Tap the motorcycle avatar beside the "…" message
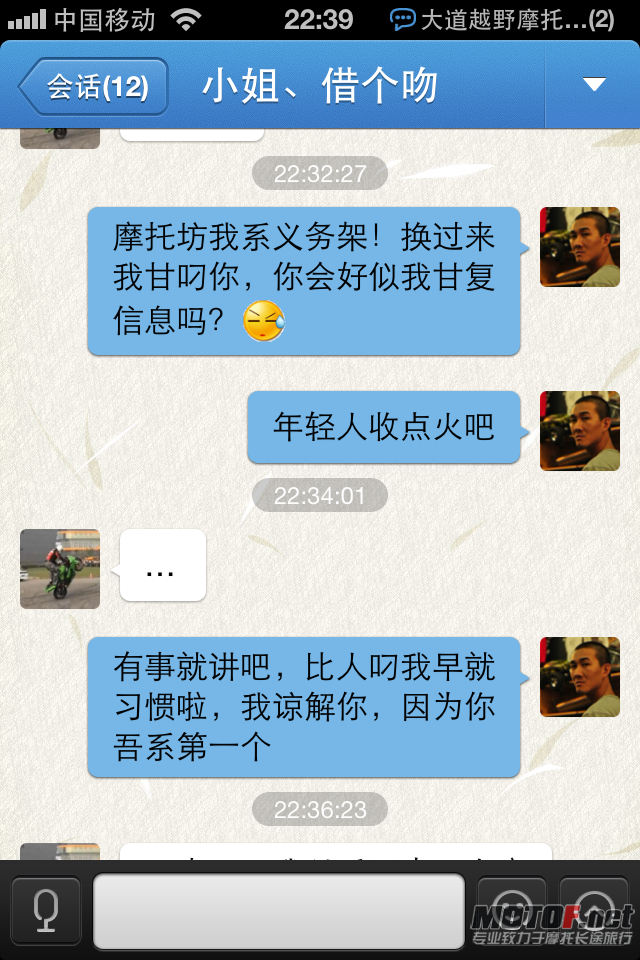The width and height of the screenshot is (640, 960). pos(60,569)
